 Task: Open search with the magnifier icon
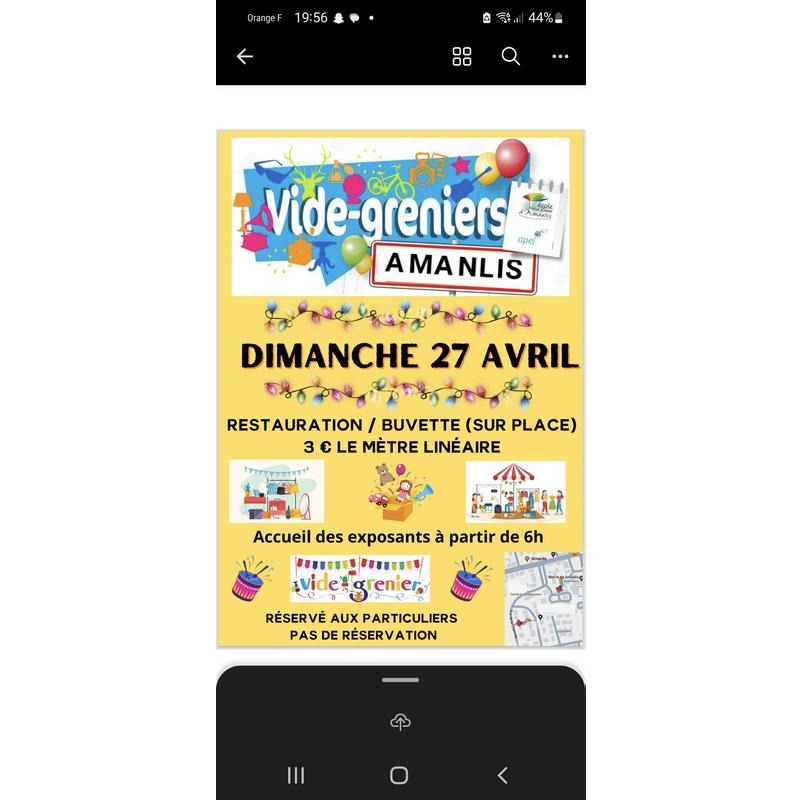tap(511, 57)
